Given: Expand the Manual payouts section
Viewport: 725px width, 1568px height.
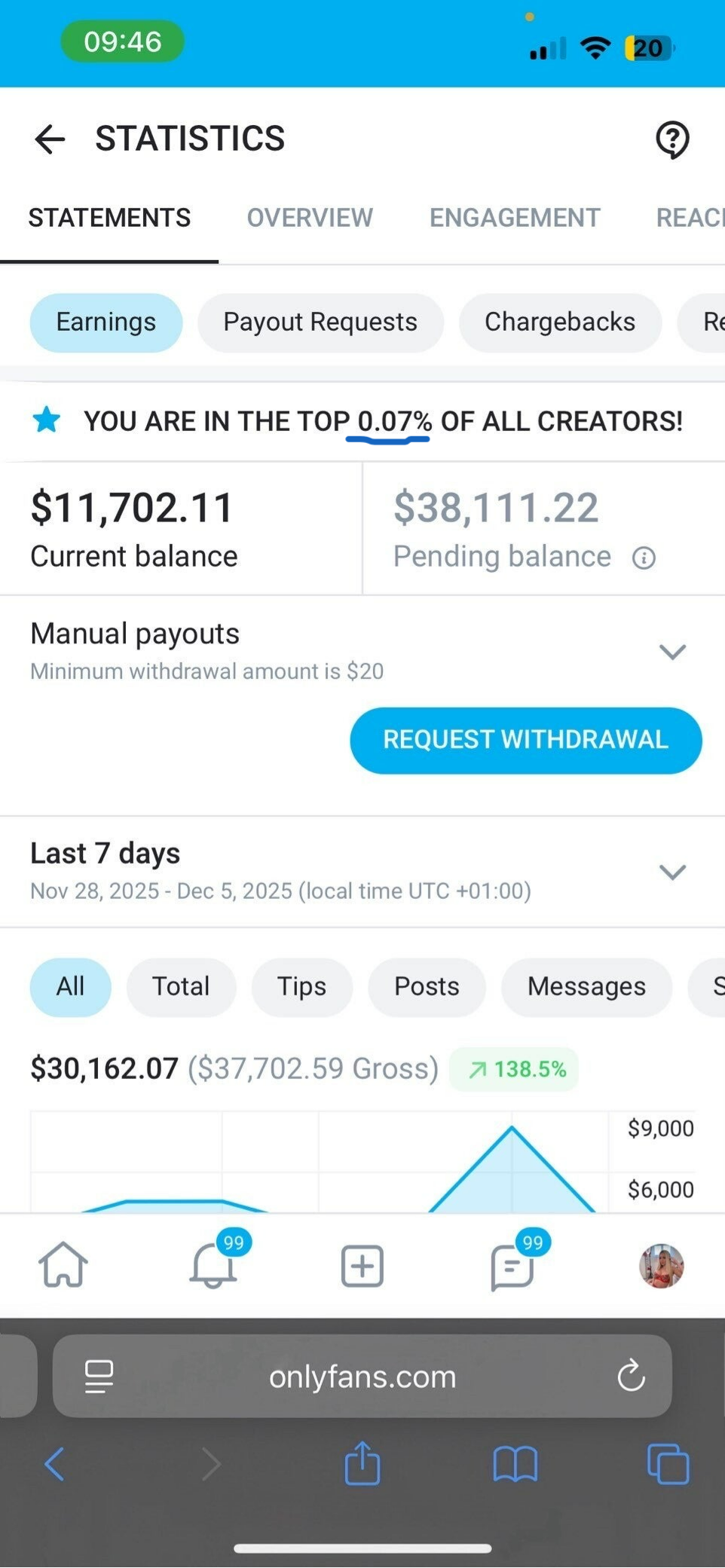Looking at the screenshot, I should [672, 652].
